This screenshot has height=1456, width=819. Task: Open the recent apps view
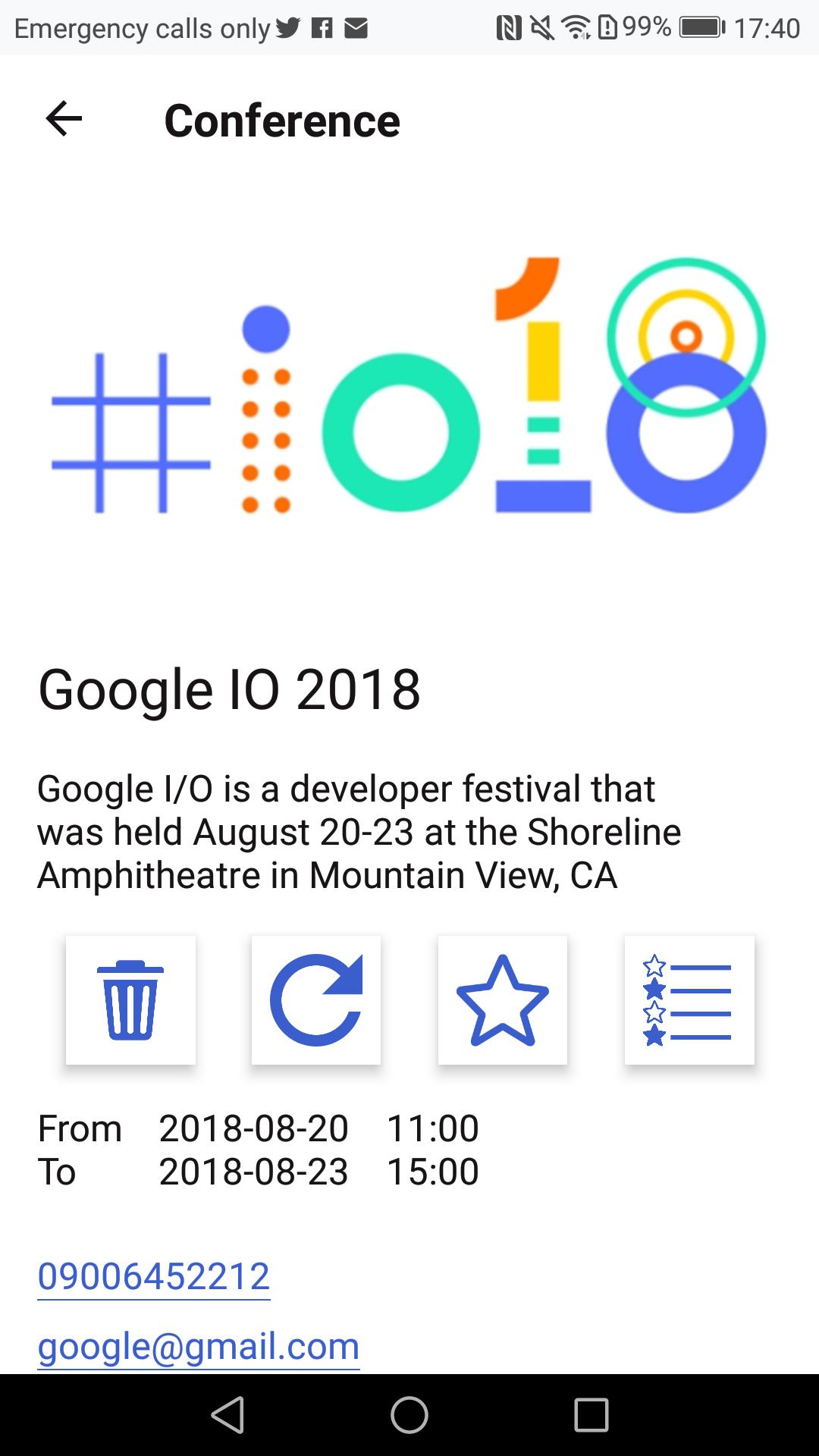coord(591,1415)
